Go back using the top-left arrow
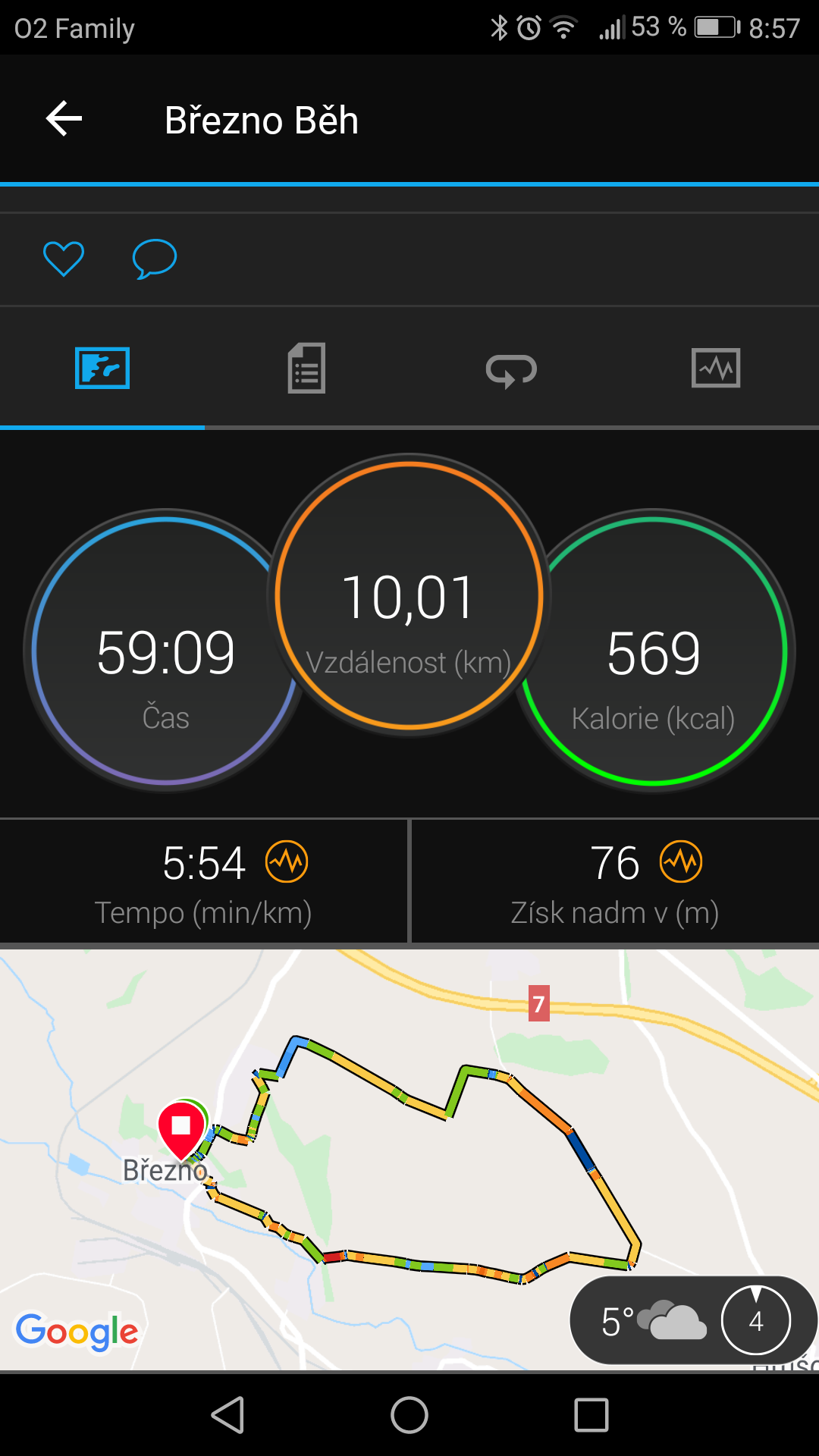819x1456 pixels. point(64,119)
